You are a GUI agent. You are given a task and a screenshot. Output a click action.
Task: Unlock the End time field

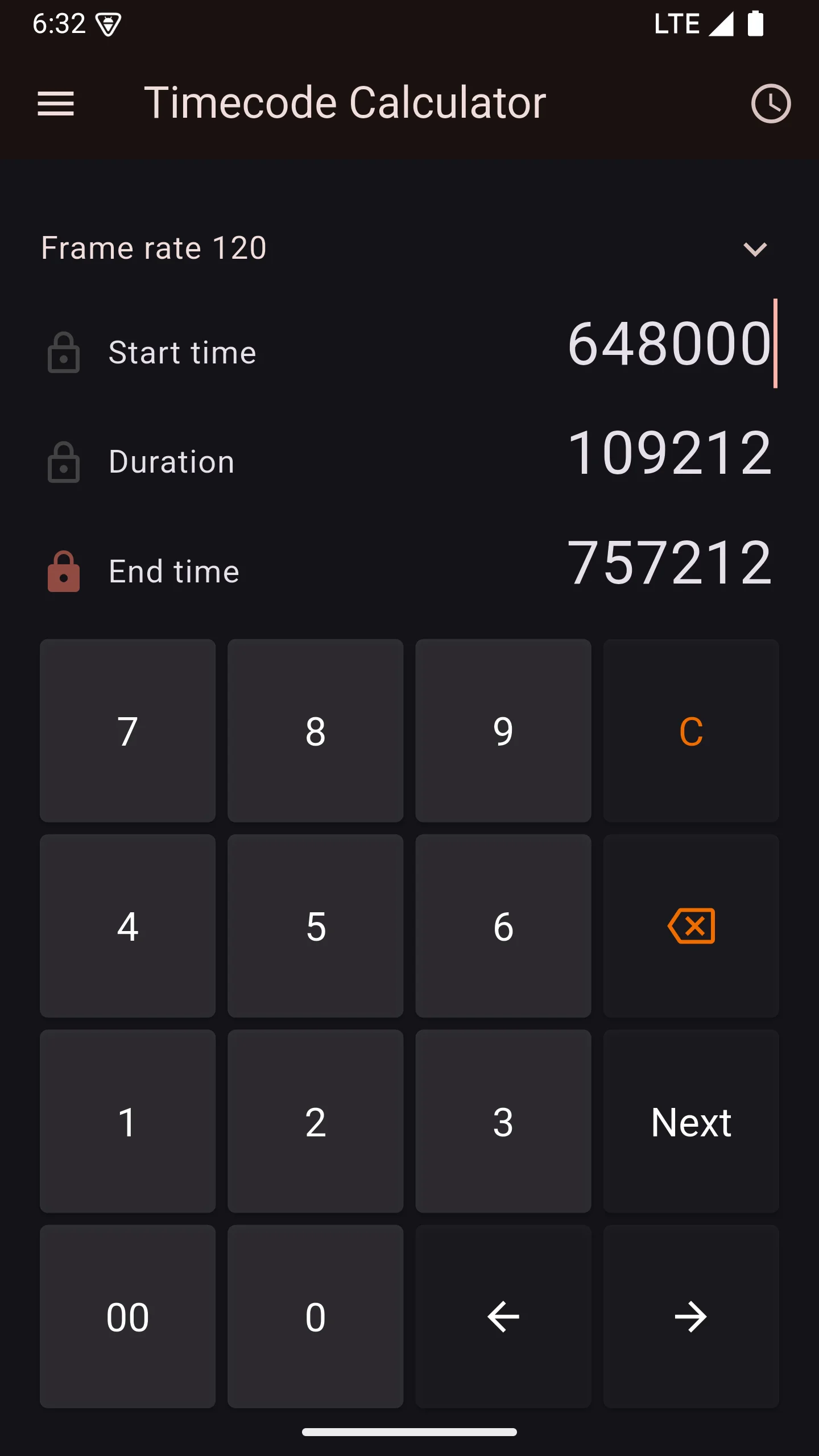(64, 572)
